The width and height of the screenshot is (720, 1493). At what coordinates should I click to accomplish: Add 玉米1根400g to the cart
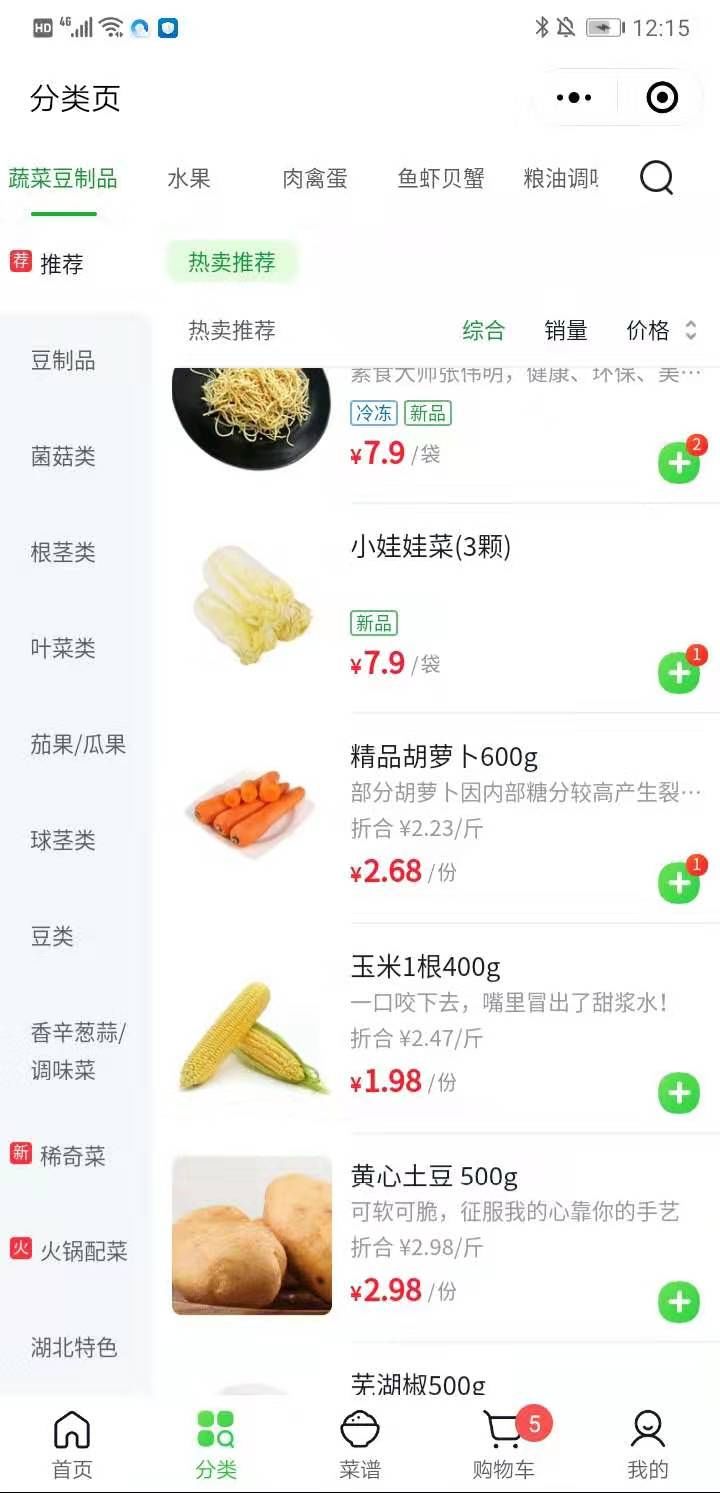tap(679, 1093)
